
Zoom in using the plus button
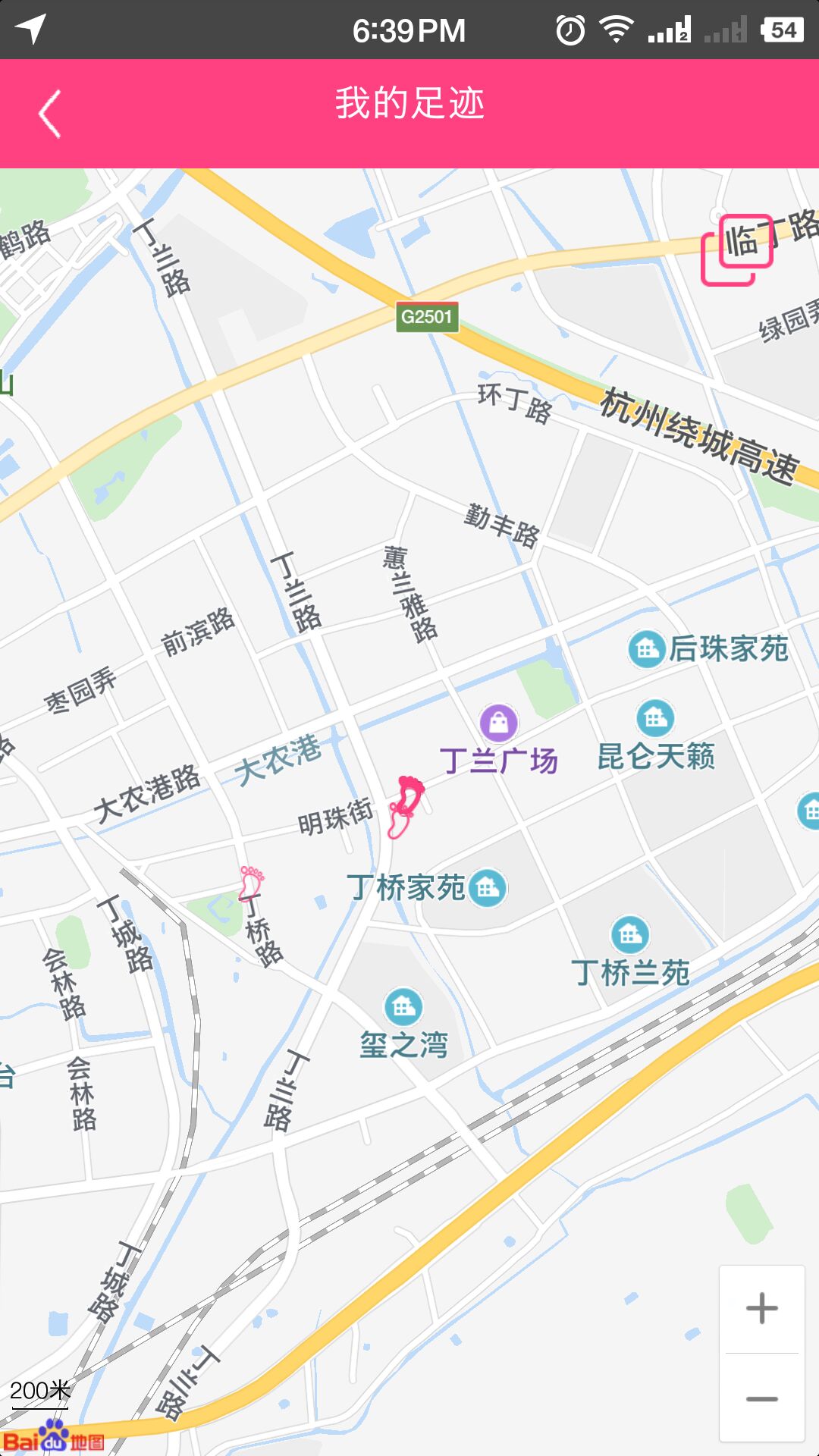coord(761,1307)
